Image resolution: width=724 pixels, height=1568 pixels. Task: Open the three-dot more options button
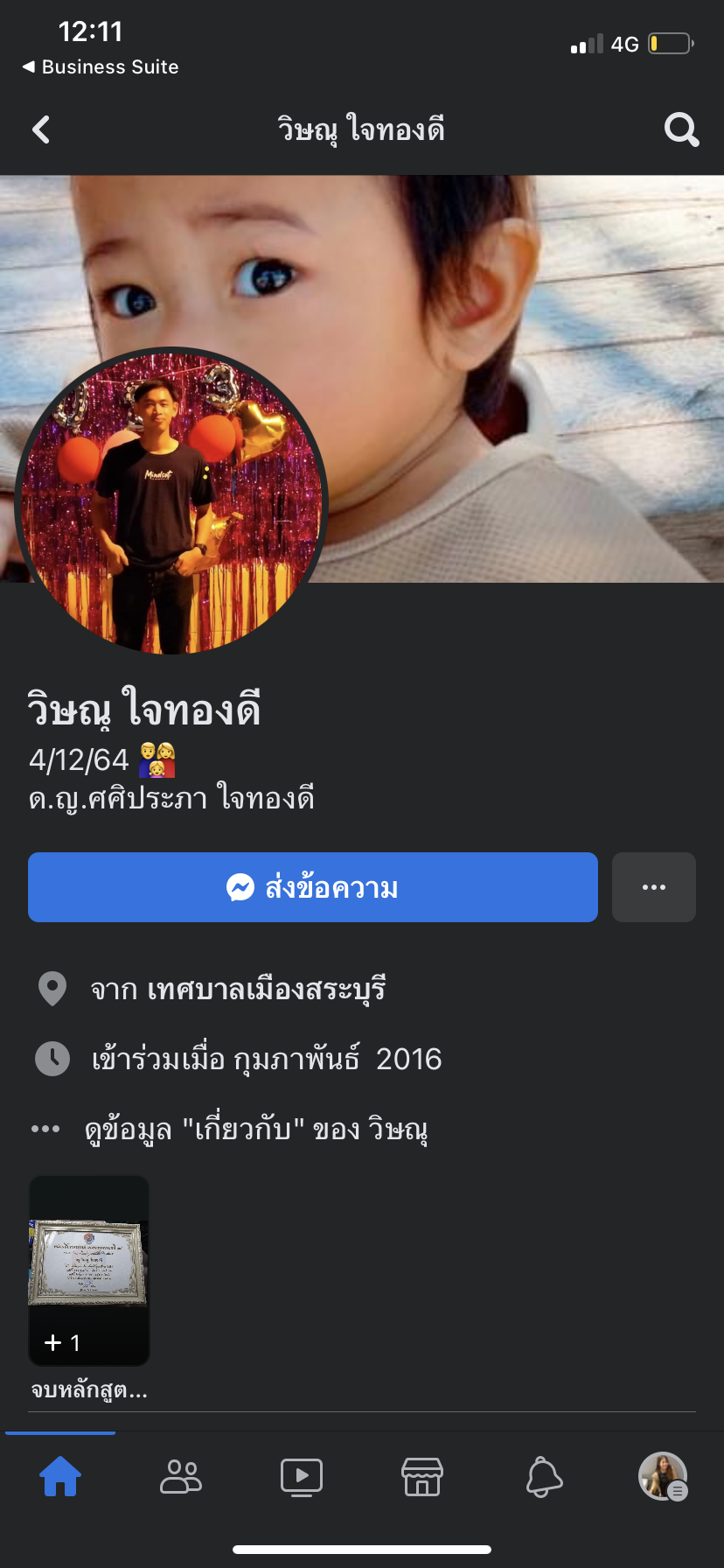click(653, 887)
